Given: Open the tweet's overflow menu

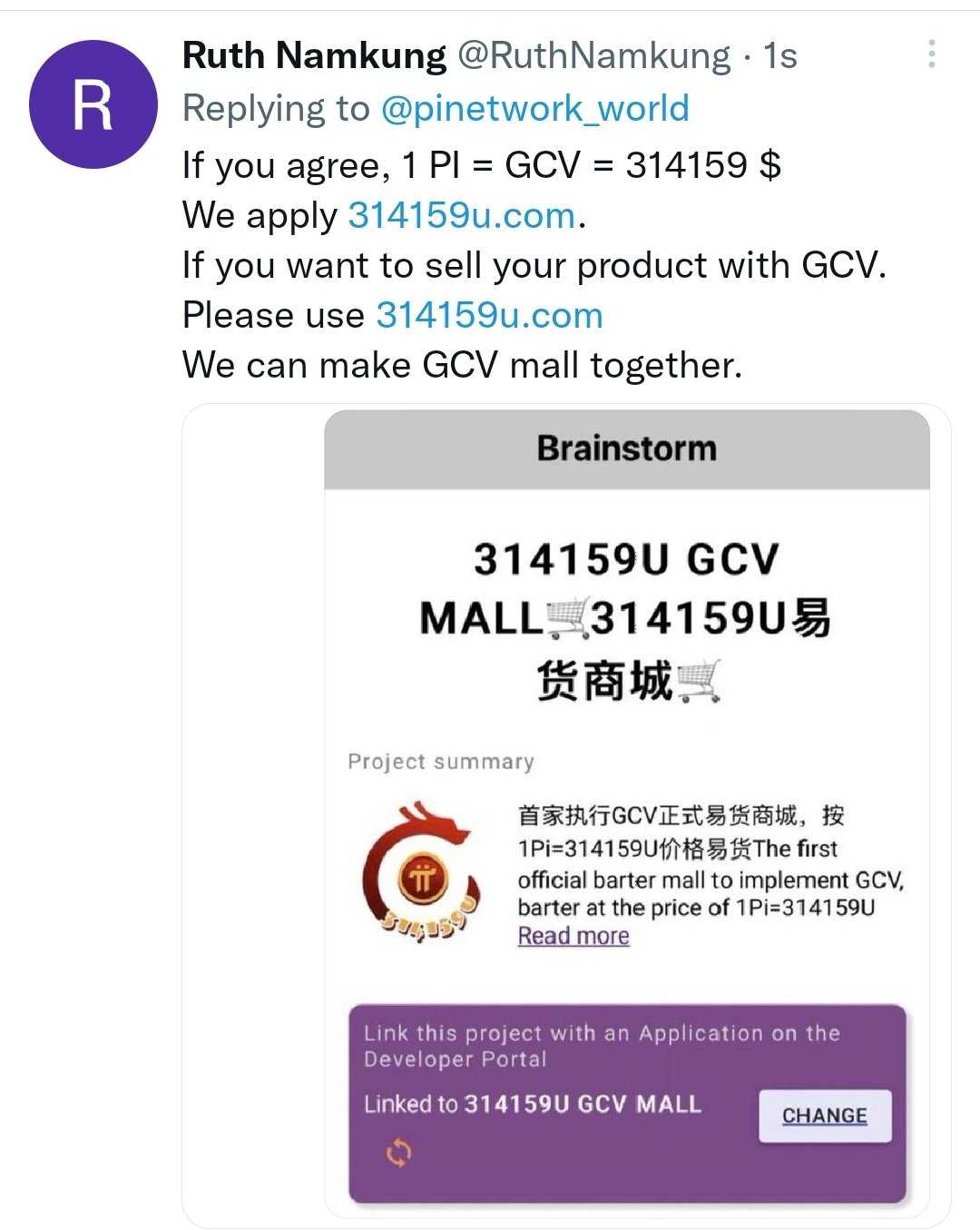Looking at the screenshot, I should 931,54.
